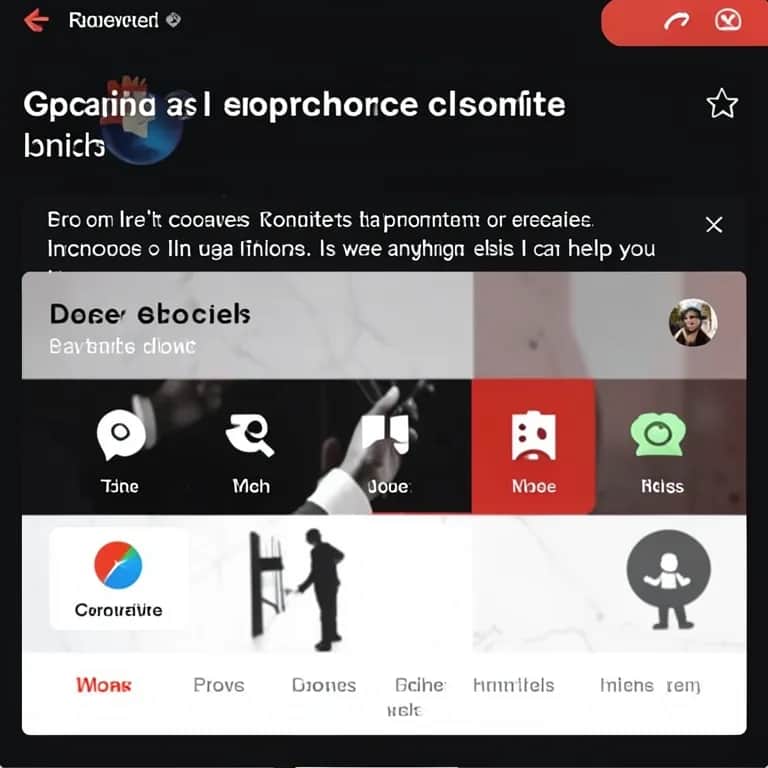Star this page as a favorite

click(721, 104)
